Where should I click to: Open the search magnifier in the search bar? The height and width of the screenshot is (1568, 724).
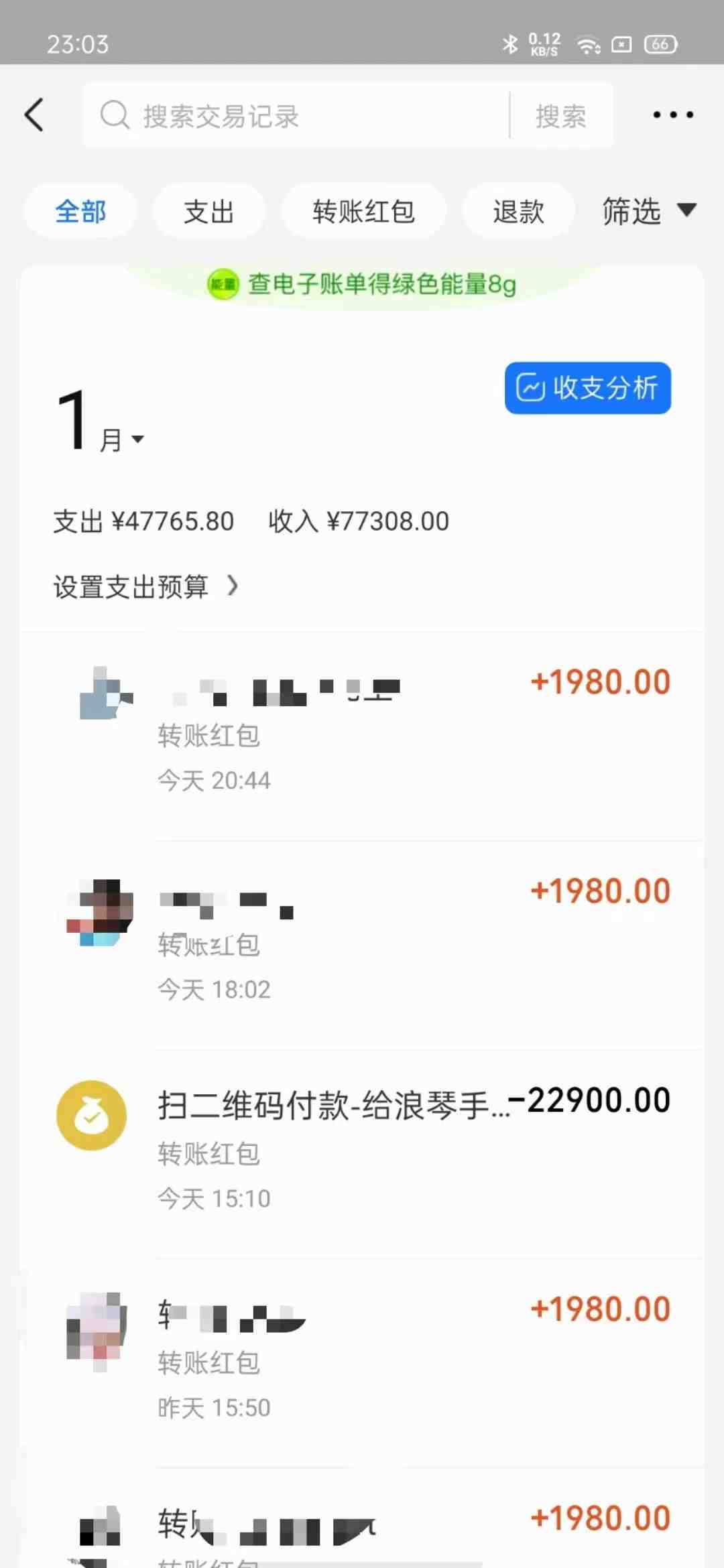coord(115,115)
